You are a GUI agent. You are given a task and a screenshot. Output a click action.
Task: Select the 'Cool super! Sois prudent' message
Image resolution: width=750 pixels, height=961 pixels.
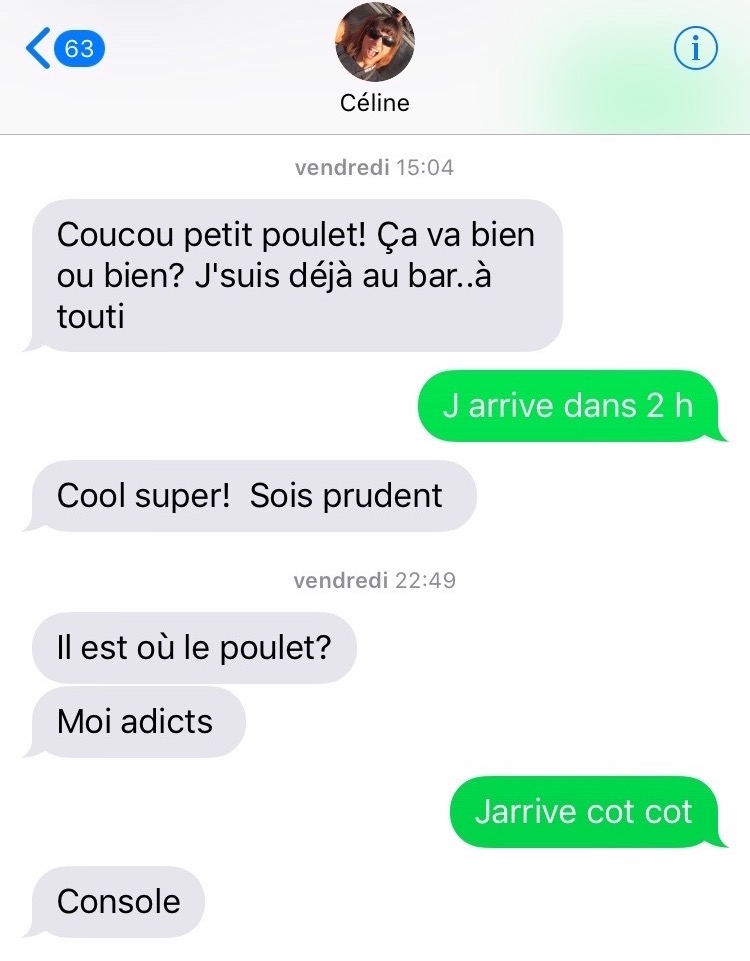(257, 496)
